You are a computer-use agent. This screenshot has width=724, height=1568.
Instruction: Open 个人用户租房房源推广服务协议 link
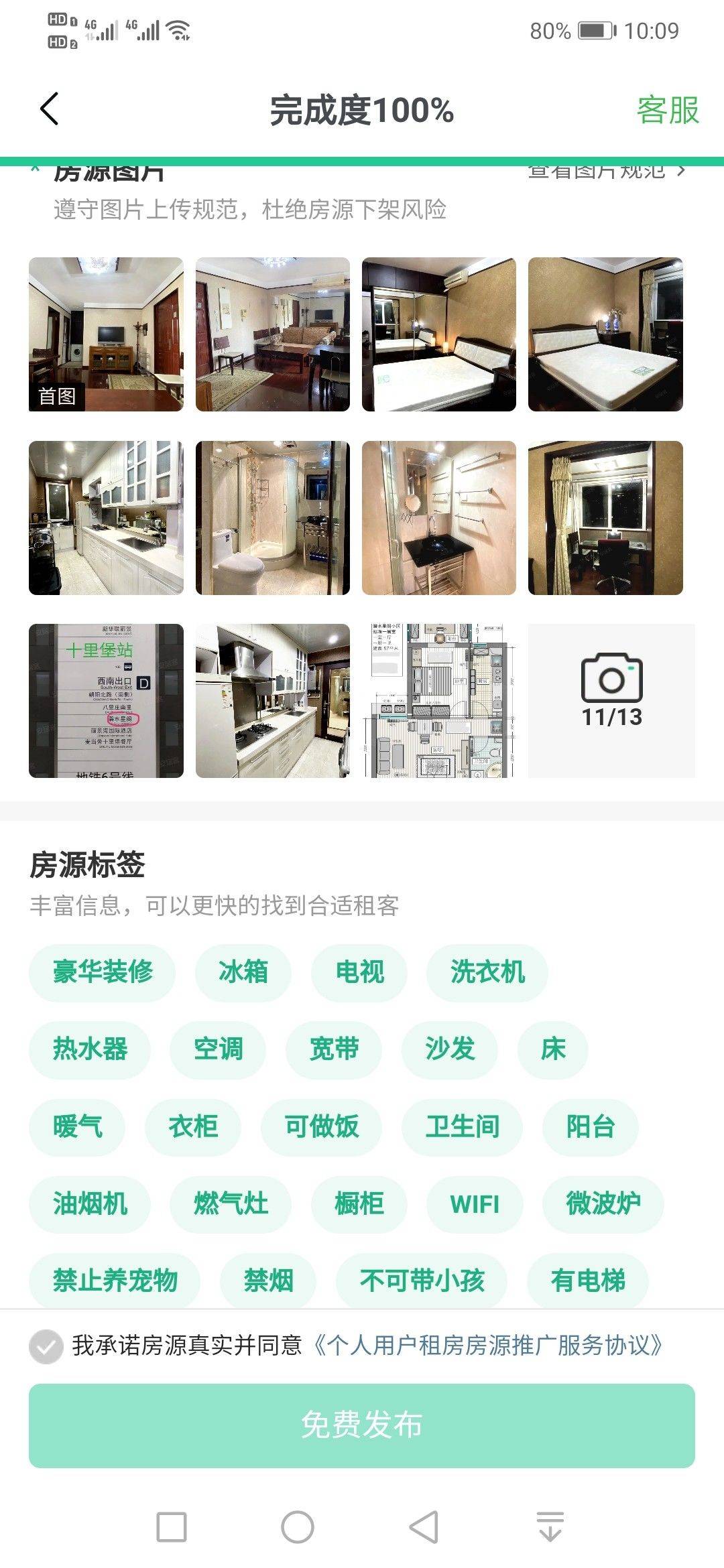[488, 1346]
